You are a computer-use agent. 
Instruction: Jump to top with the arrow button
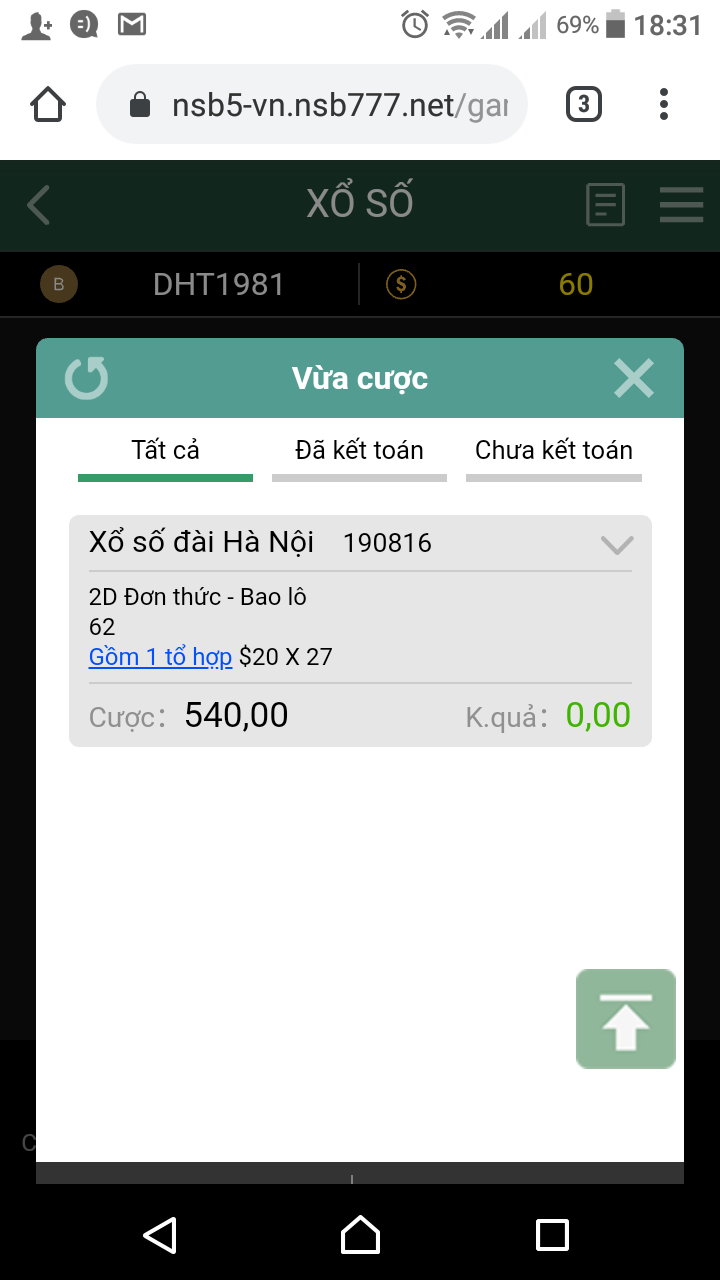(x=626, y=1019)
